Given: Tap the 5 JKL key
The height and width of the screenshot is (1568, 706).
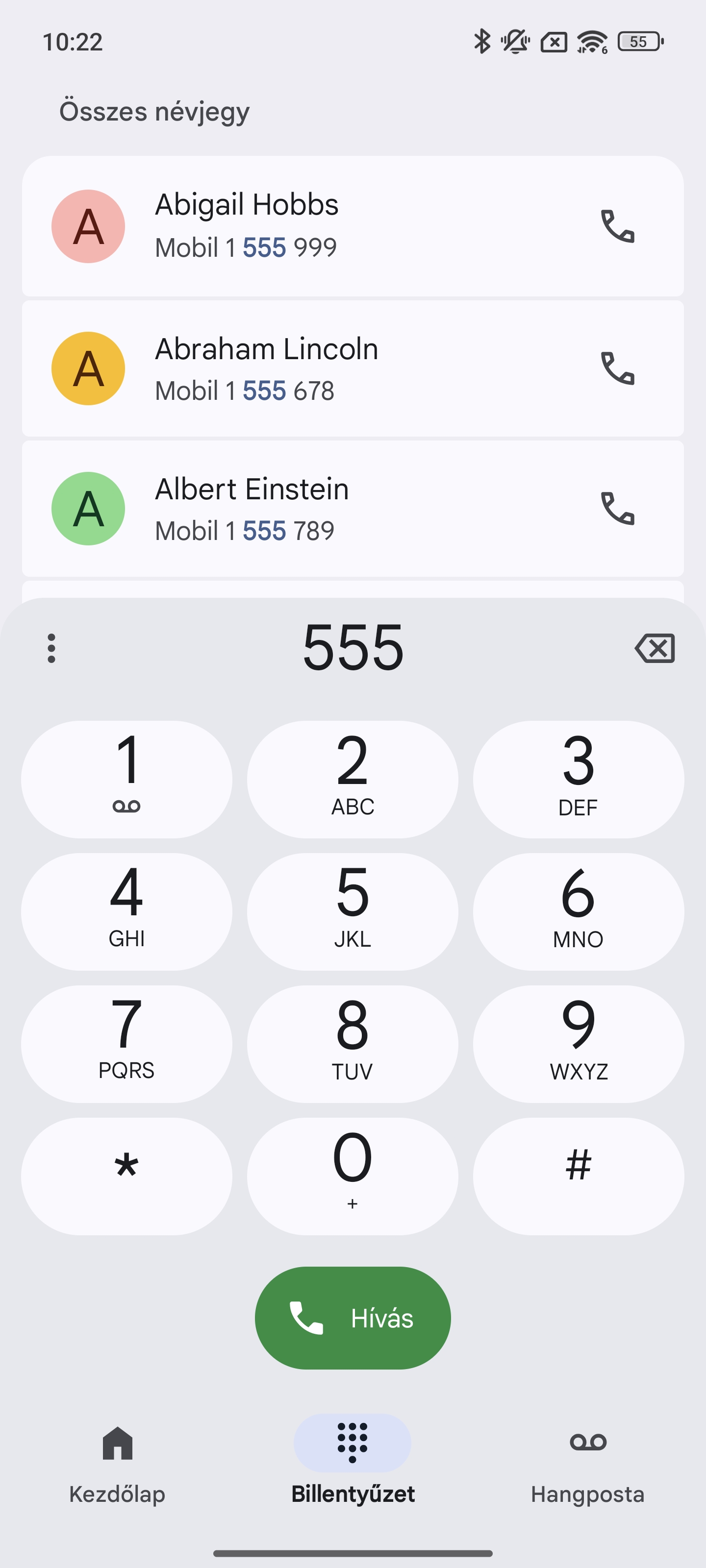Looking at the screenshot, I should pyautogui.click(x=353, y=912).
